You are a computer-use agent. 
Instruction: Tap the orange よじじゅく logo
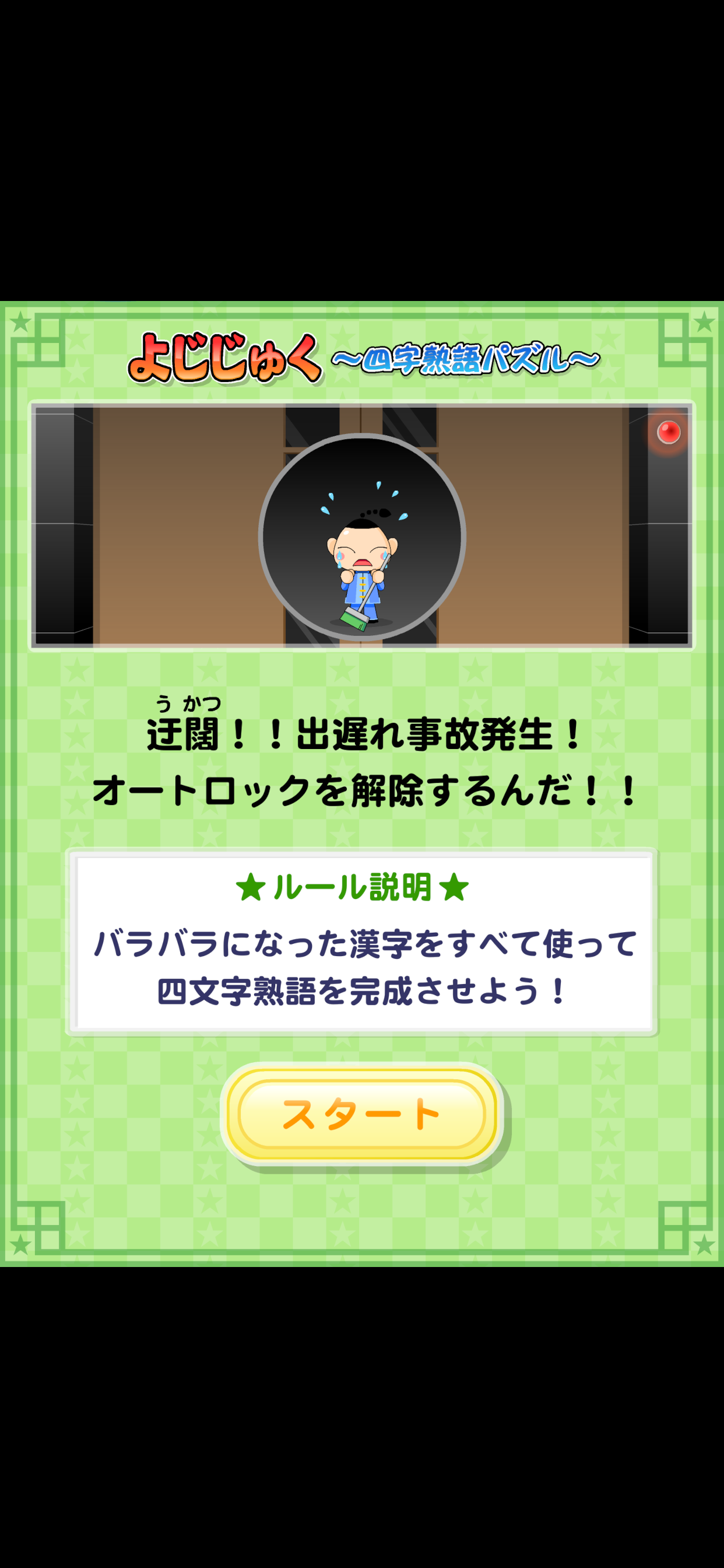(225, 359)
